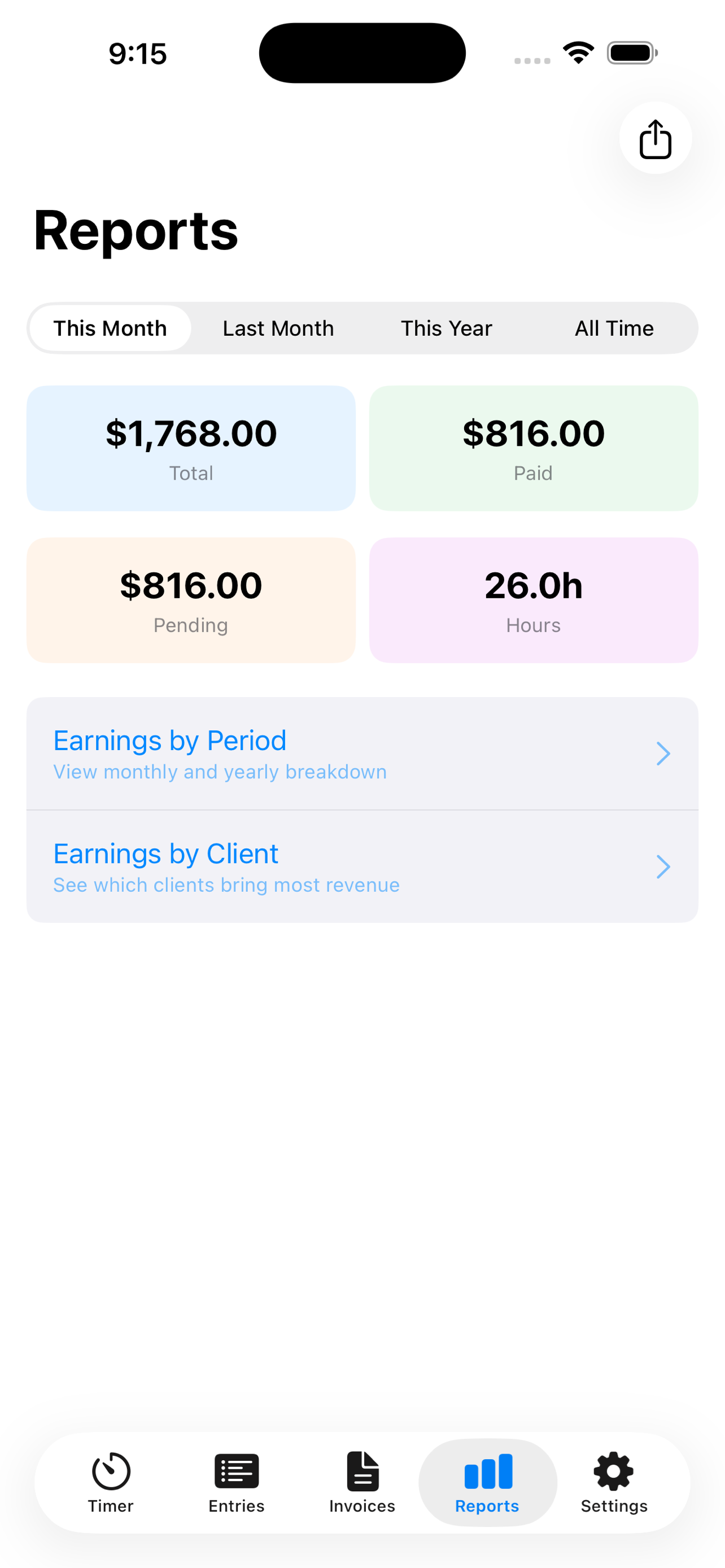
Task: Switch to the Last Month period
Action: coord(278,328)
